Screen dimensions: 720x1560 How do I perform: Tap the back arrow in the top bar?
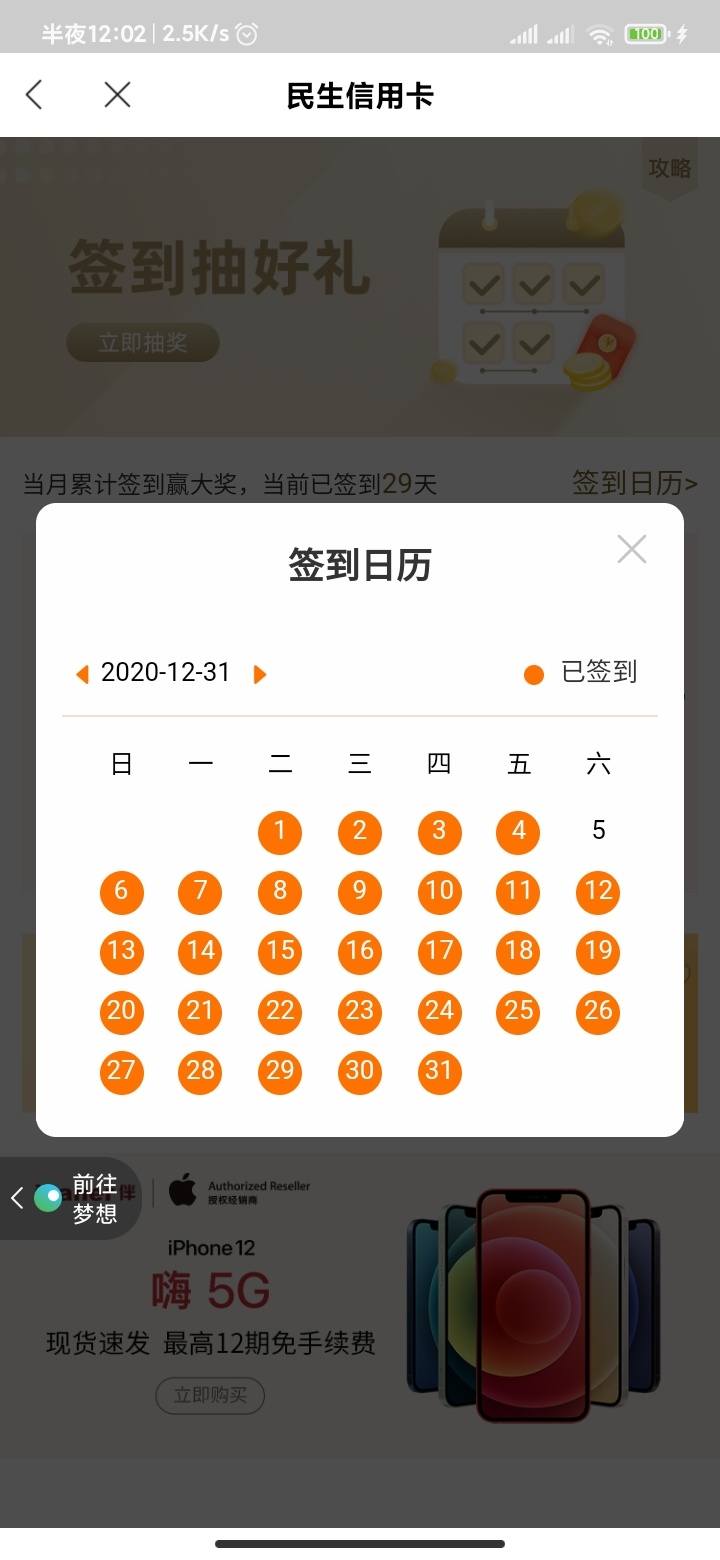click(x=34, y=95)
